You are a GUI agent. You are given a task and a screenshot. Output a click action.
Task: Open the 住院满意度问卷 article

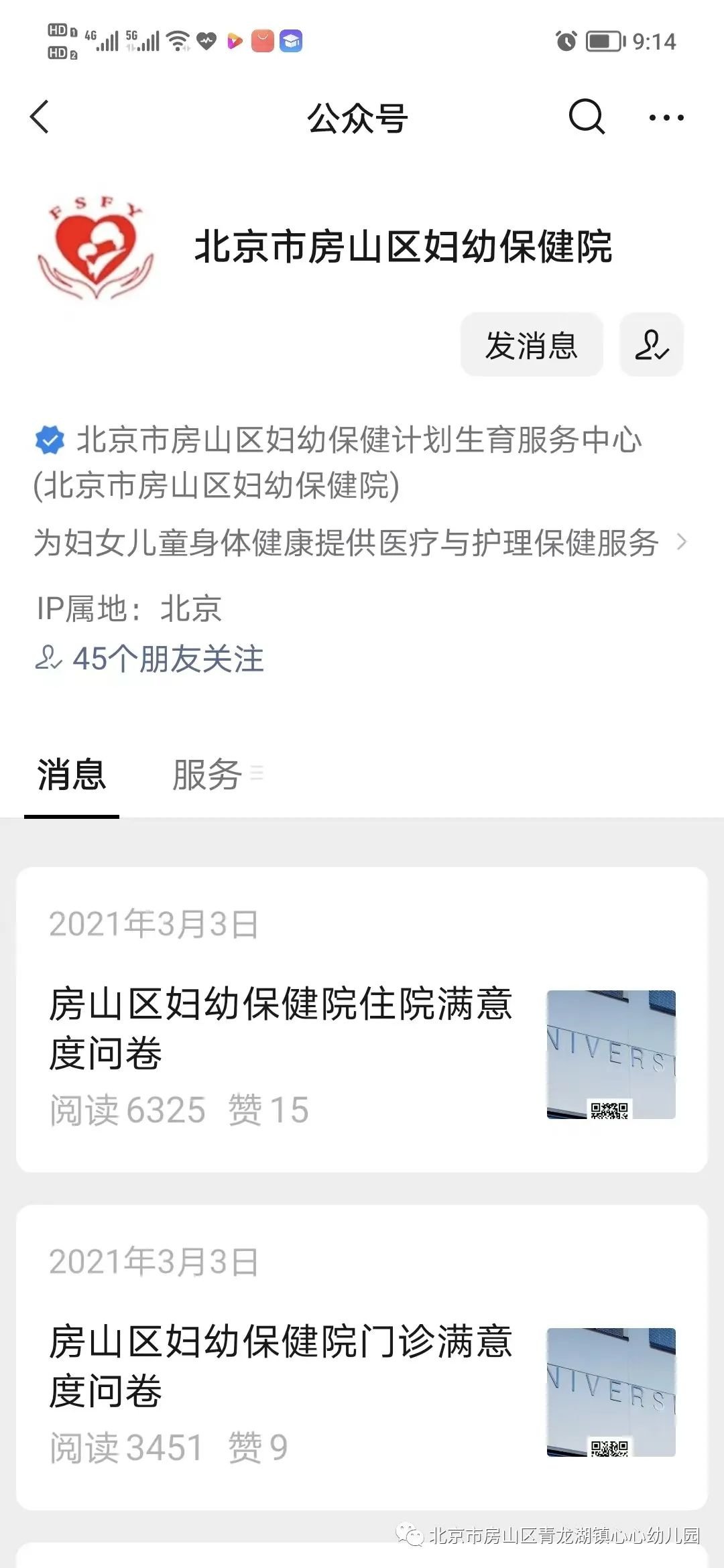[x=282, y=1029]
